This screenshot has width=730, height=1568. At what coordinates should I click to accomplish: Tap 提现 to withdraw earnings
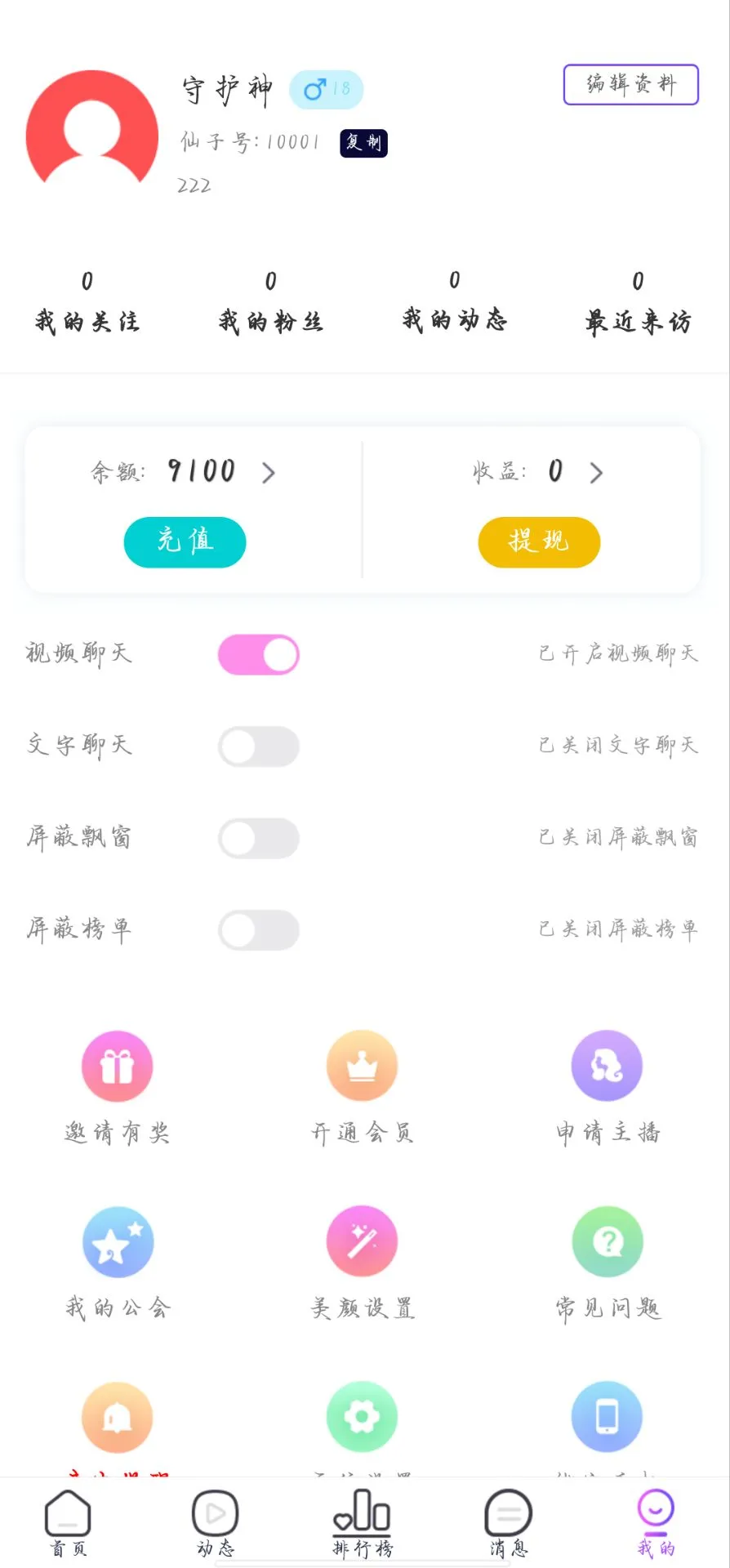[539, 541]
